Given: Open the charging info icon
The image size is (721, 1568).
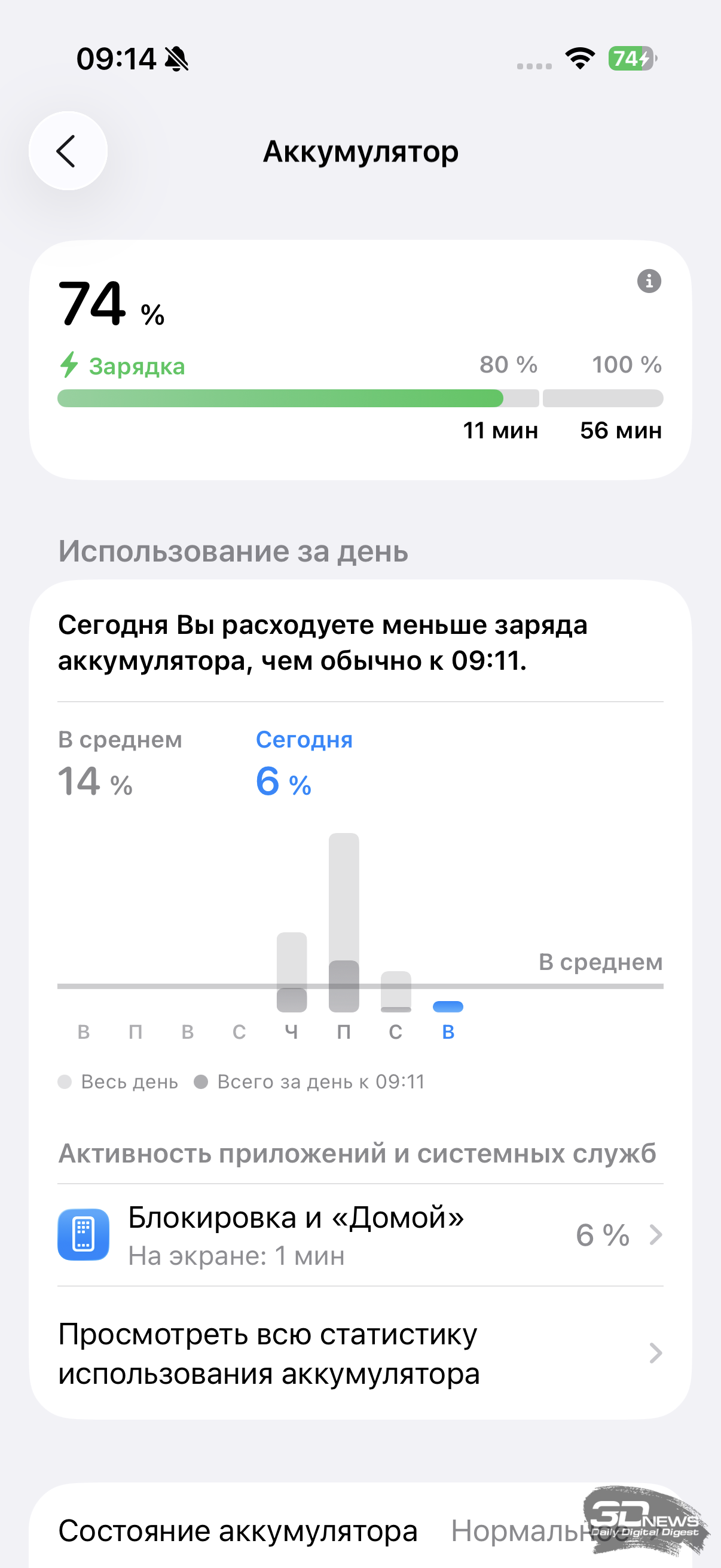Looking at the screenshot, I should click(x=649, y=281).
